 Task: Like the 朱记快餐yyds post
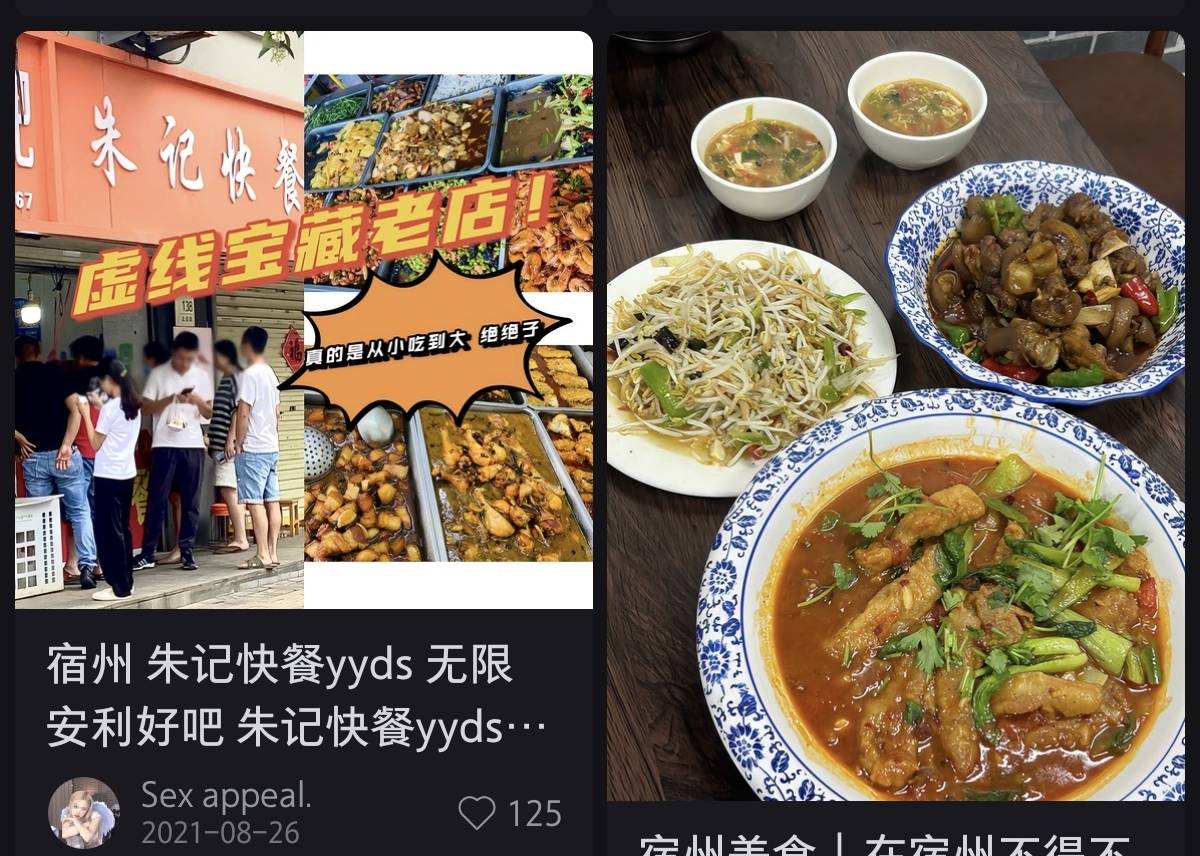coord(477,813)
